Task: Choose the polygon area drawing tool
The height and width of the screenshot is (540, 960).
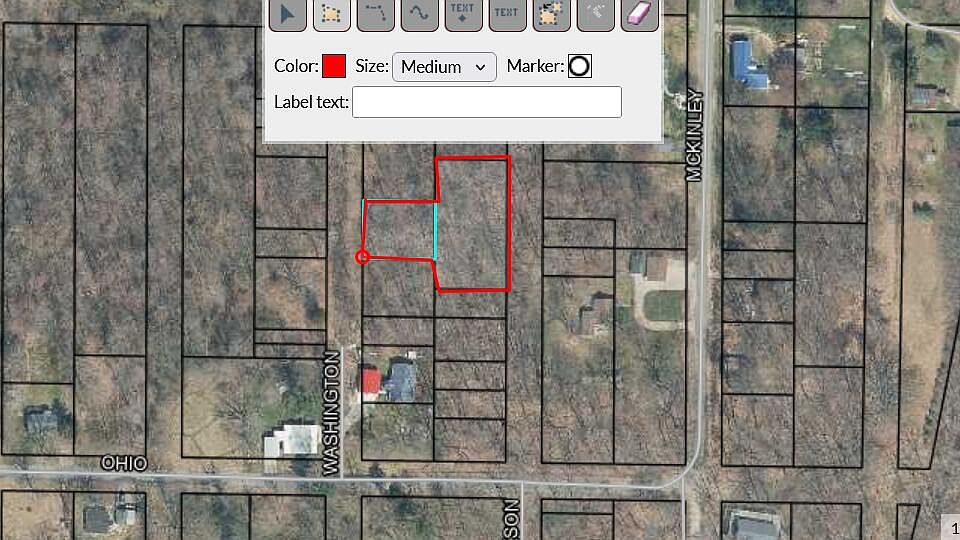Action: [332, 14]
